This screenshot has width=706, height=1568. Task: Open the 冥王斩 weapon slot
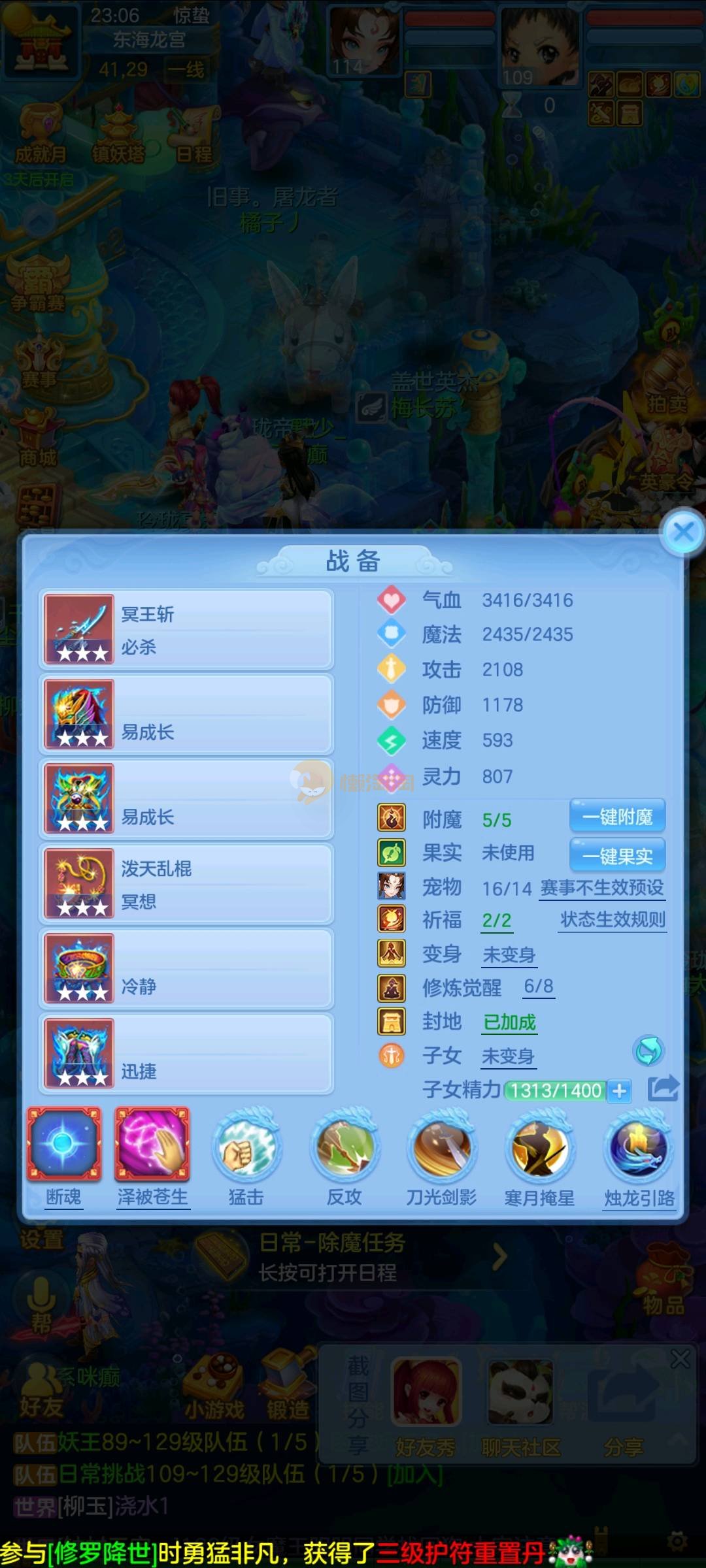[x=186, y=630]
